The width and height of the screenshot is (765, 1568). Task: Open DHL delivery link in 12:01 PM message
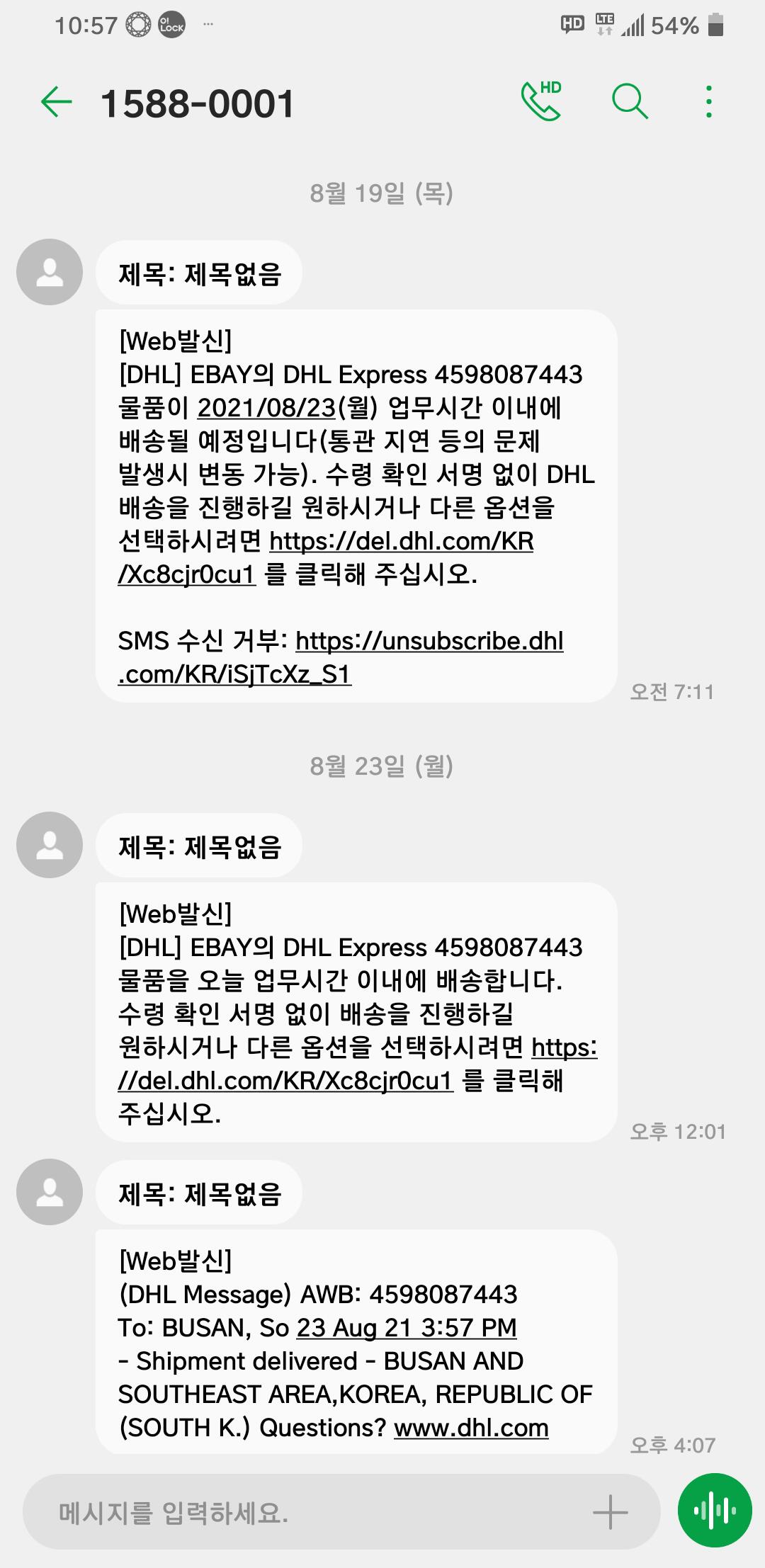pos(358,1064)
